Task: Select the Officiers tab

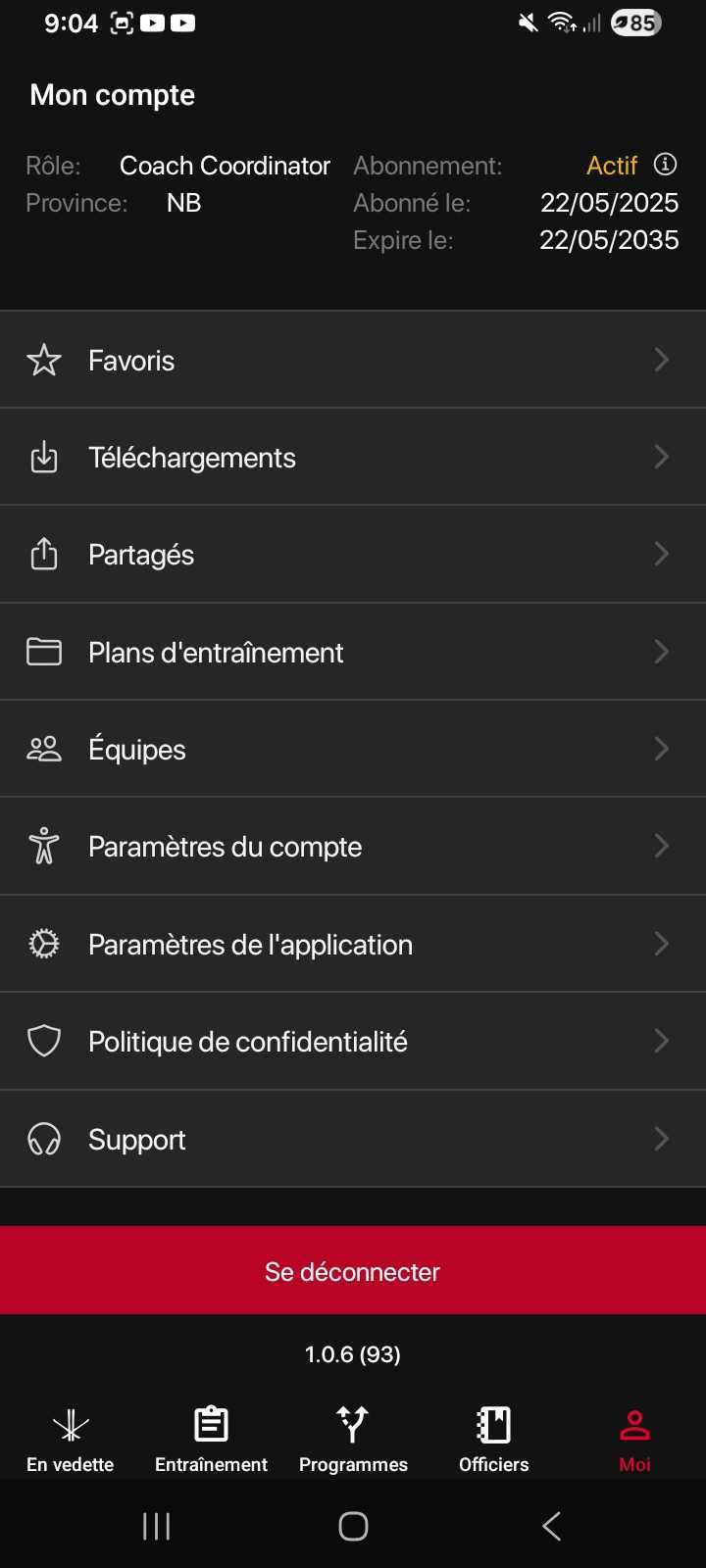Action: pos(493,1436)
